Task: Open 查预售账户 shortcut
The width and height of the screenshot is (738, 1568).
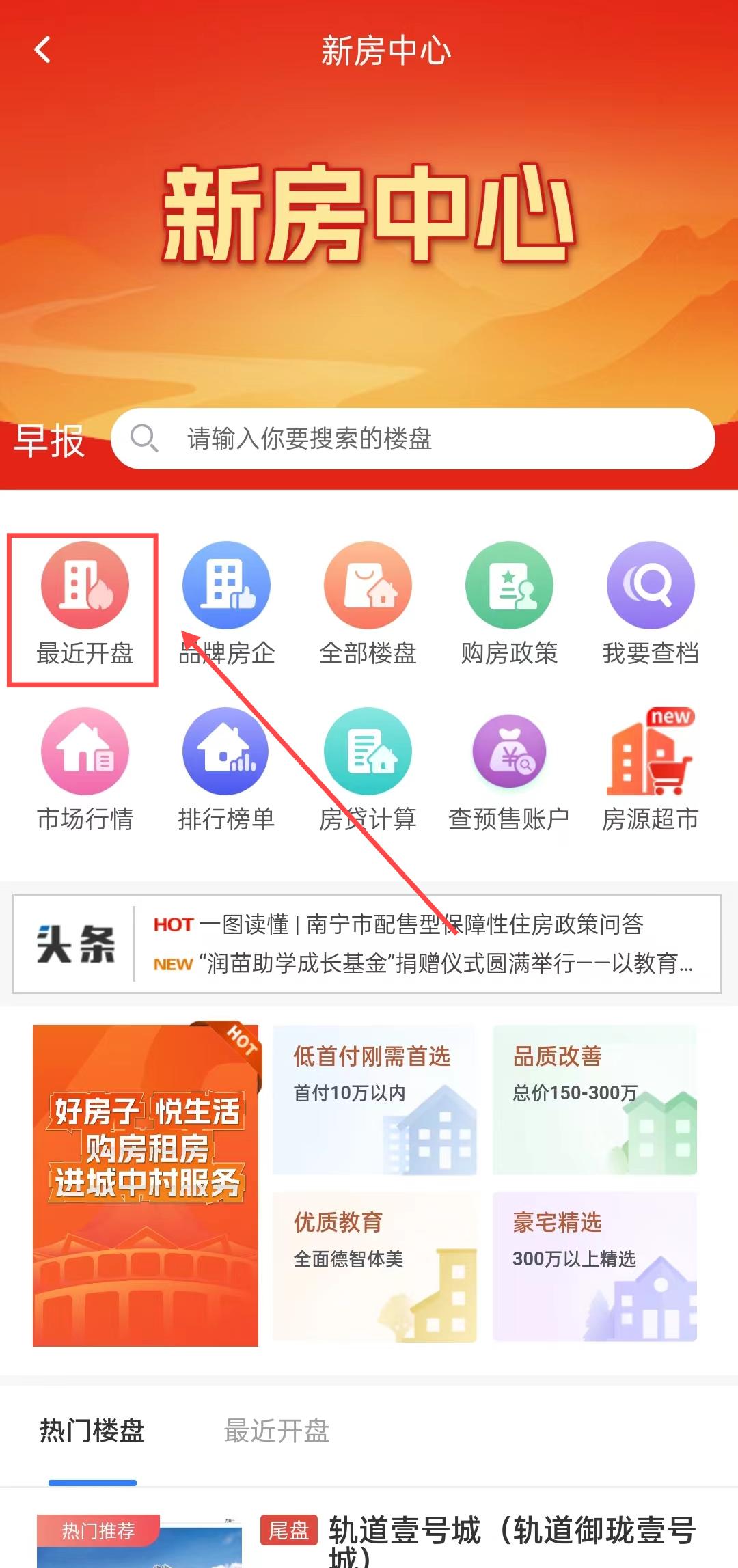Action: (x=509, y=752)
